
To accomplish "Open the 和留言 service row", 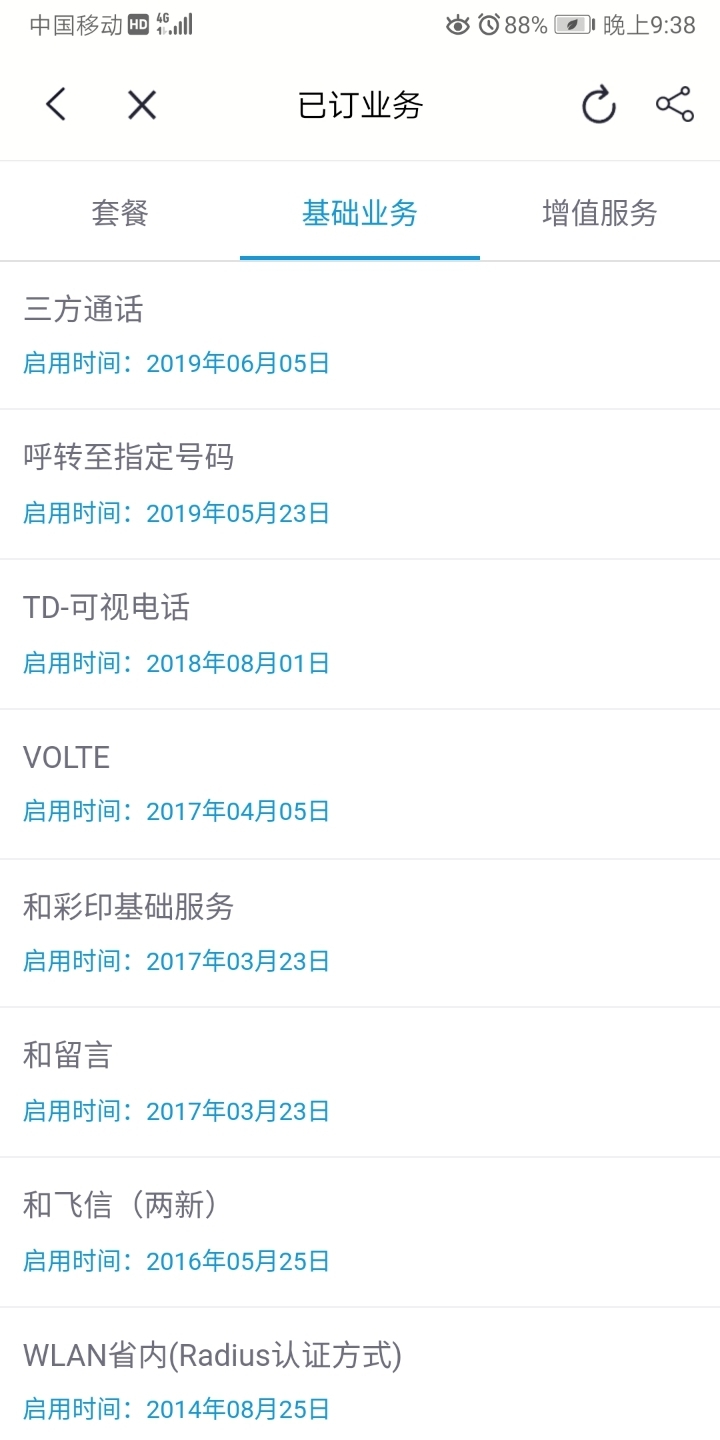I will click(360, 1082).
